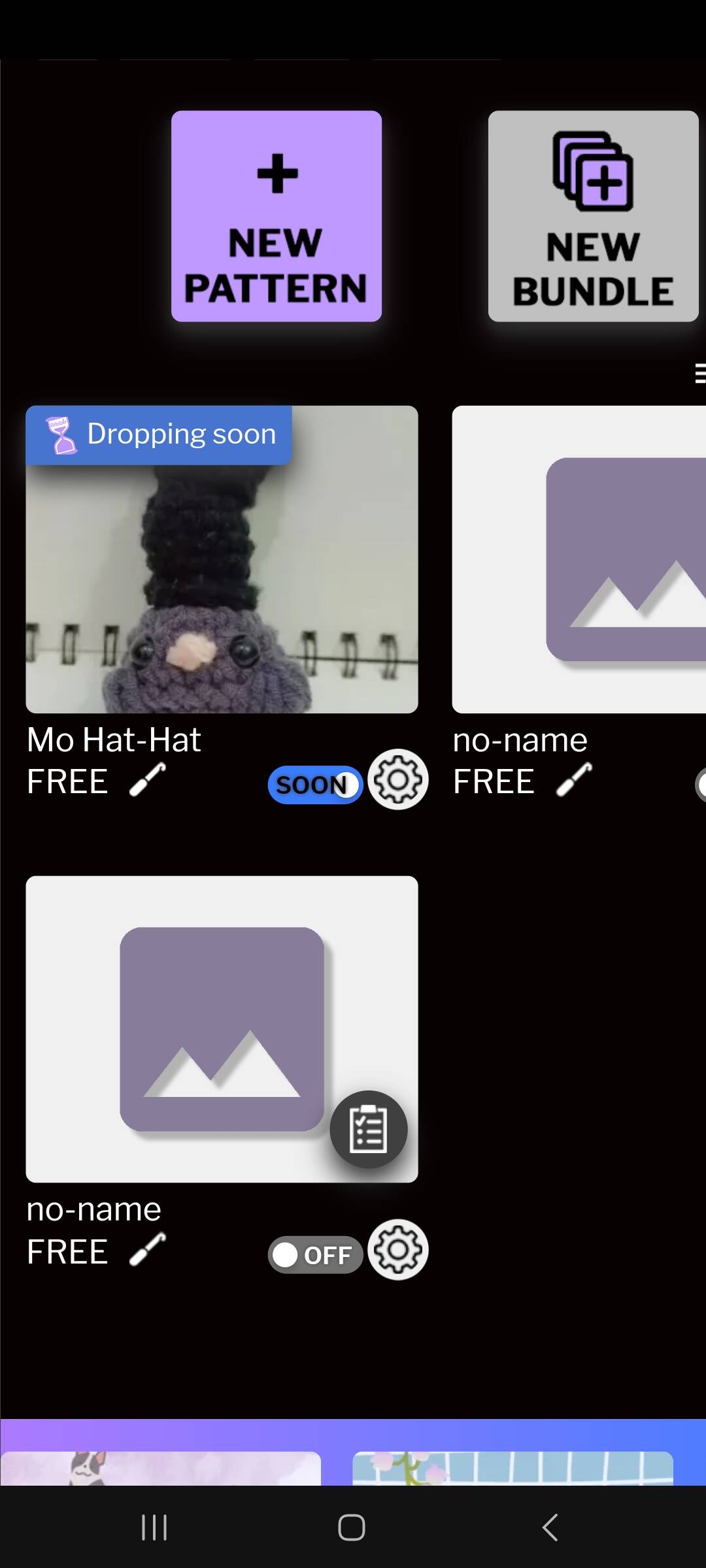Open the Mo Hat-Hat pattern card
The height and width of the screenshot is (1568, 706).
tap(222, 559)
